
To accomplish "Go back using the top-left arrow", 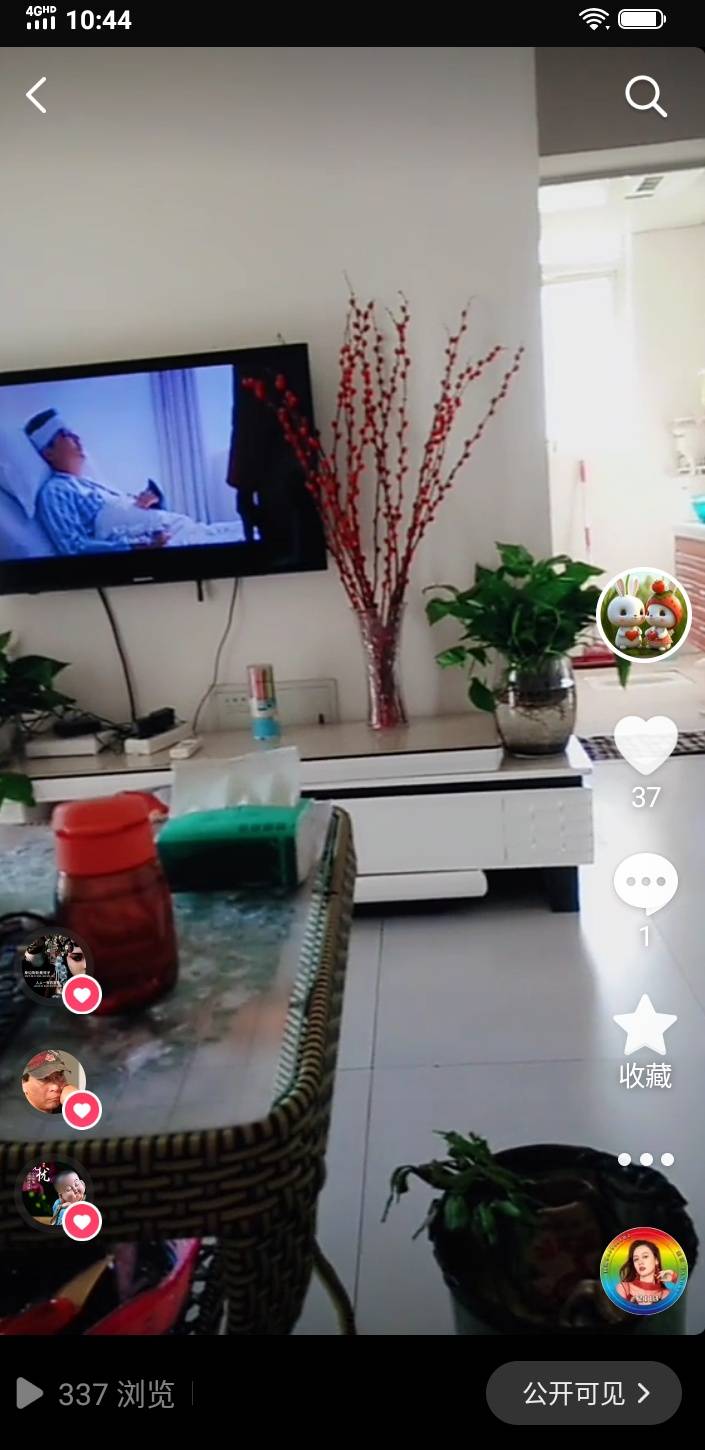I will [37, 96].
